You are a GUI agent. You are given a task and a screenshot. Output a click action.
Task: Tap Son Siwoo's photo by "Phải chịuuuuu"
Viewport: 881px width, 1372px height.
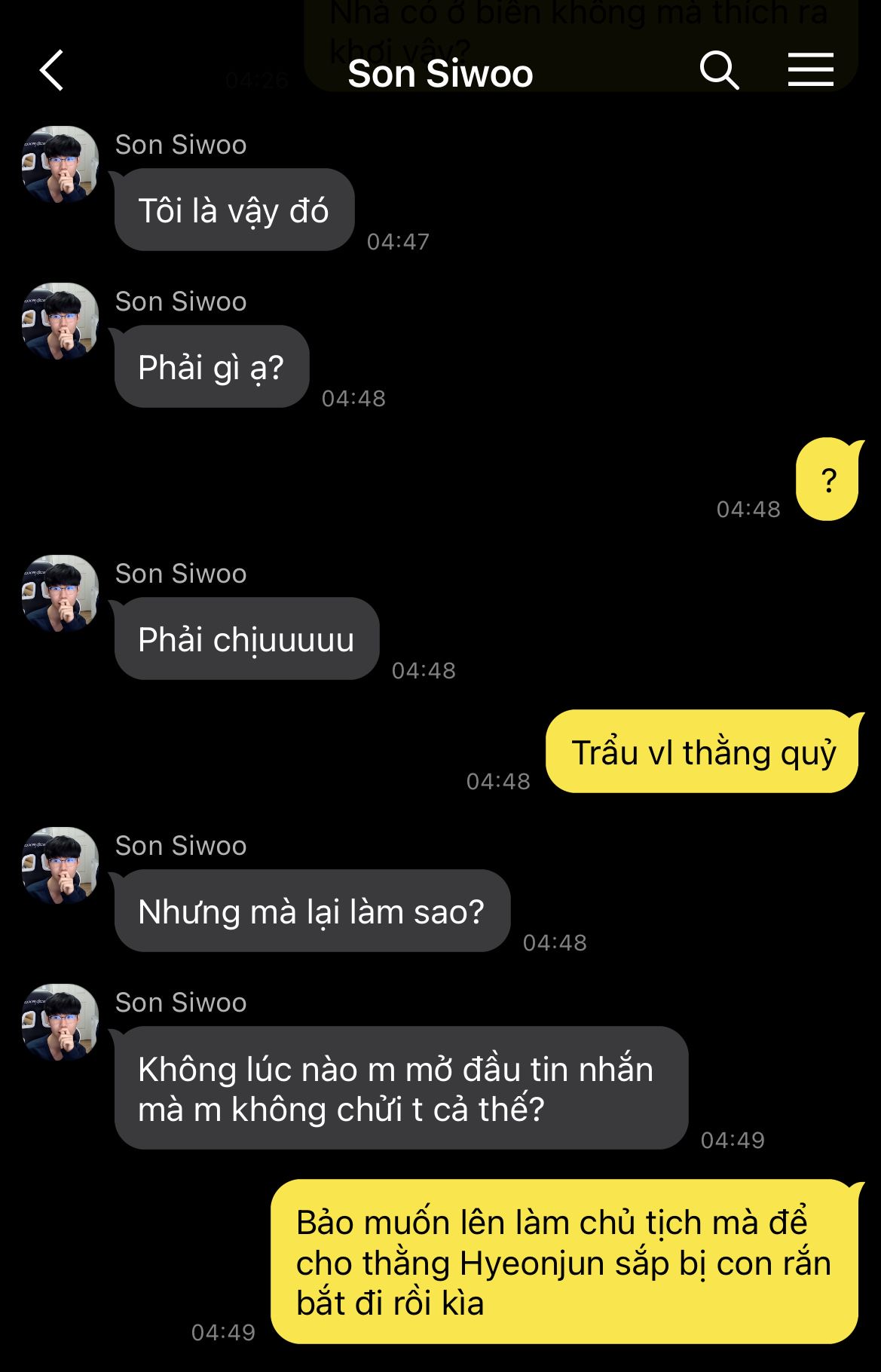(x=60, y=593)
